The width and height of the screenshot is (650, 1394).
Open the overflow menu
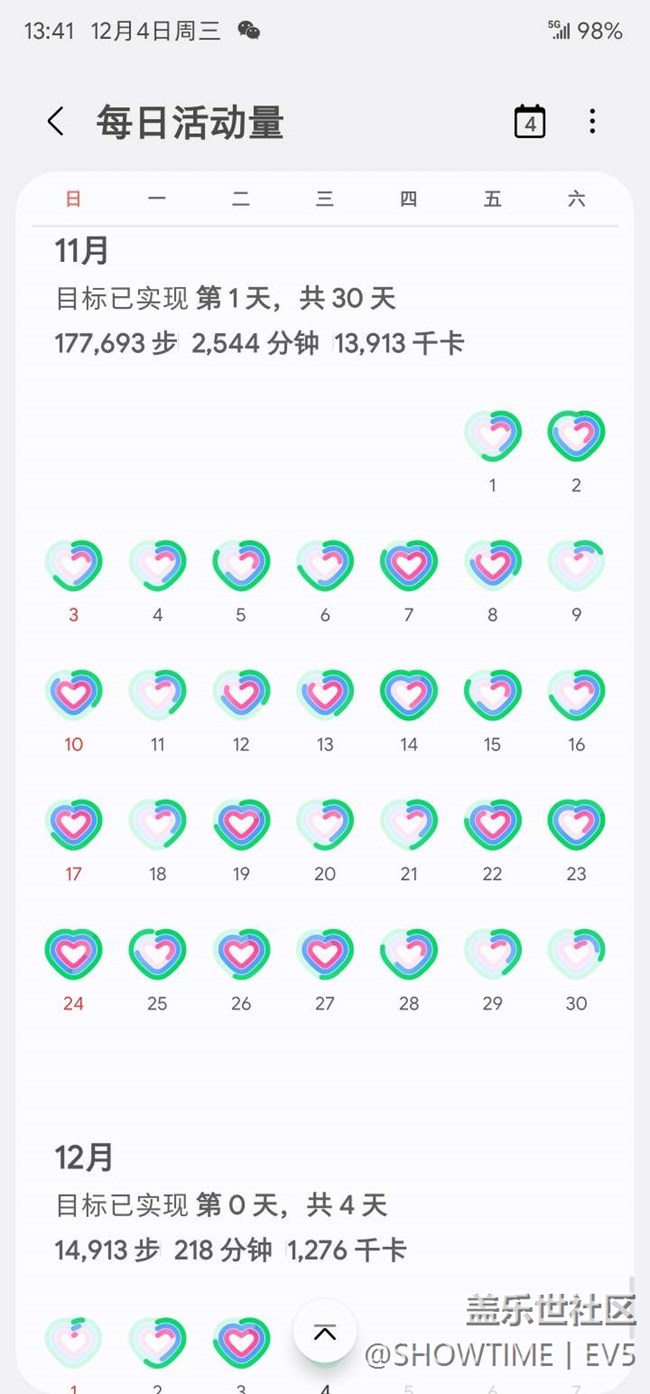point(592,122)
